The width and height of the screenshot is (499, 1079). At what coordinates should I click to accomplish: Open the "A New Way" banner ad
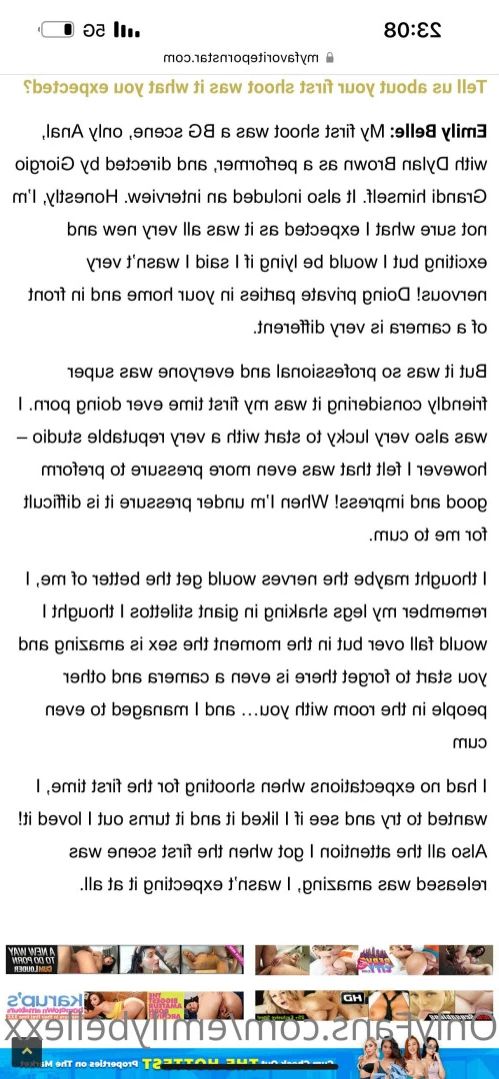[125, 959]
